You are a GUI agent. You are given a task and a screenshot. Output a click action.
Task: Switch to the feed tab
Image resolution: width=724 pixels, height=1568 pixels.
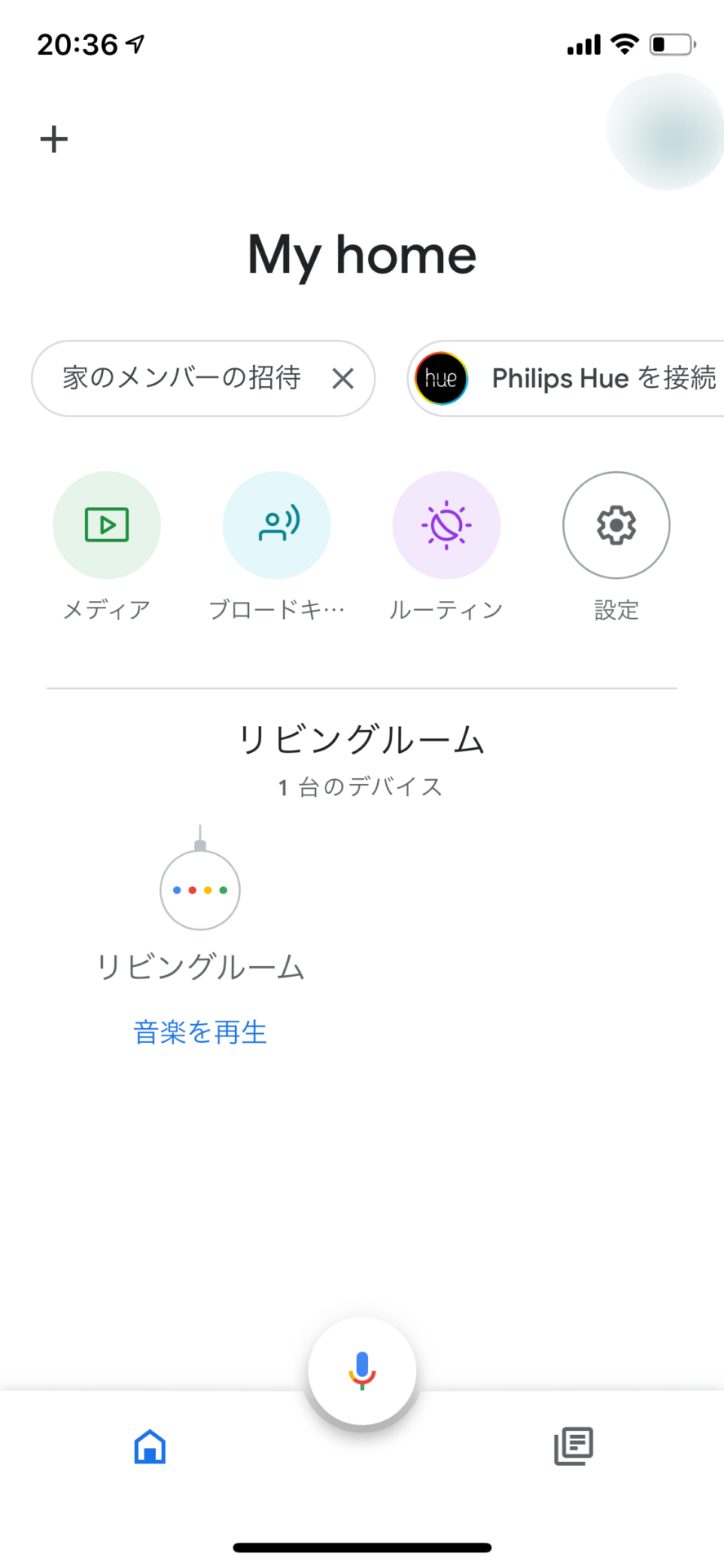point(574,1446)
